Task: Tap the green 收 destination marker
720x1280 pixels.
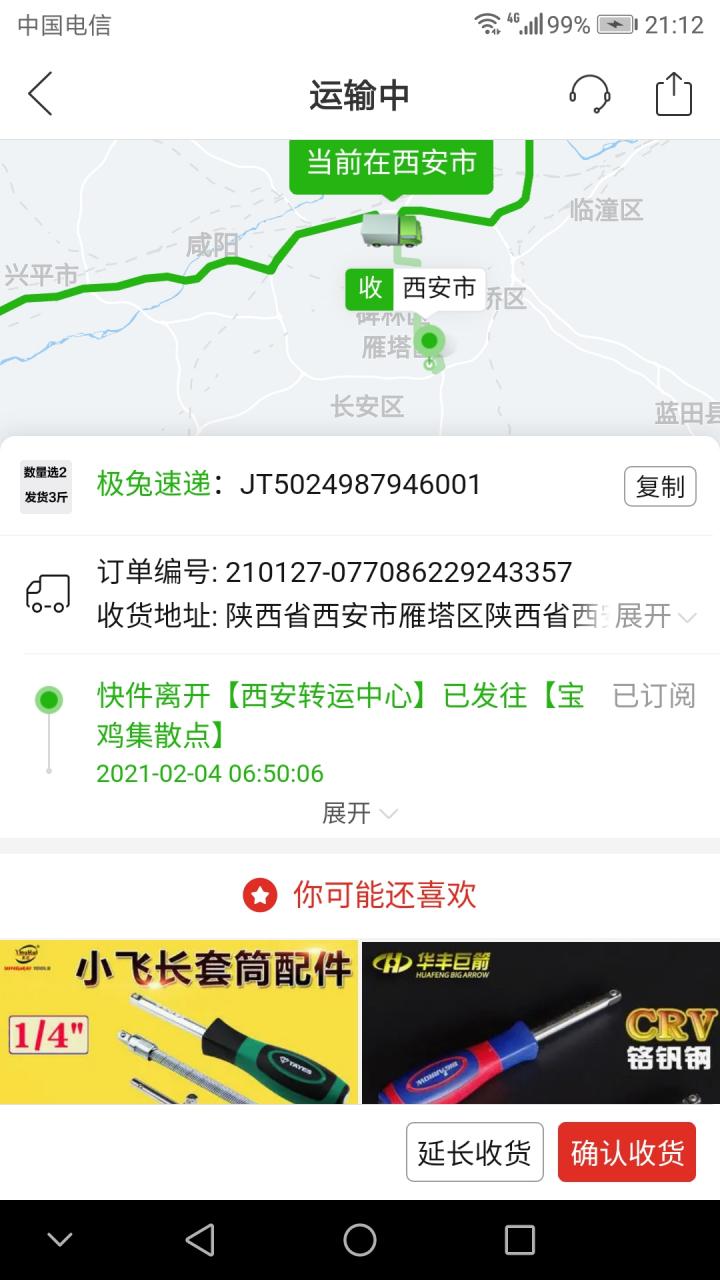Action: (x=370, y=289)
